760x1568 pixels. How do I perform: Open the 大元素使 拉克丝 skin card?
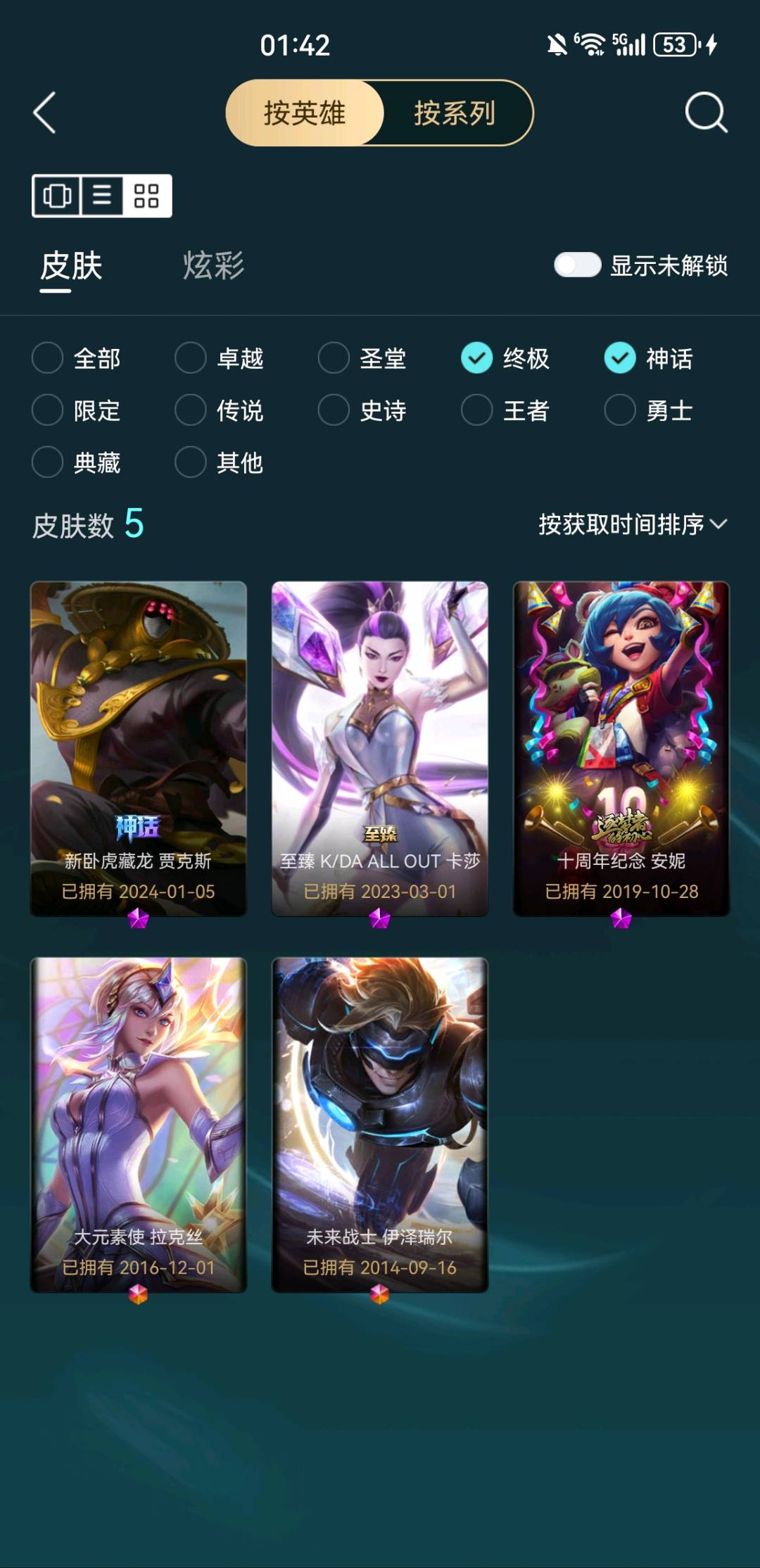pyautogui.click(x=139, y=1124)
